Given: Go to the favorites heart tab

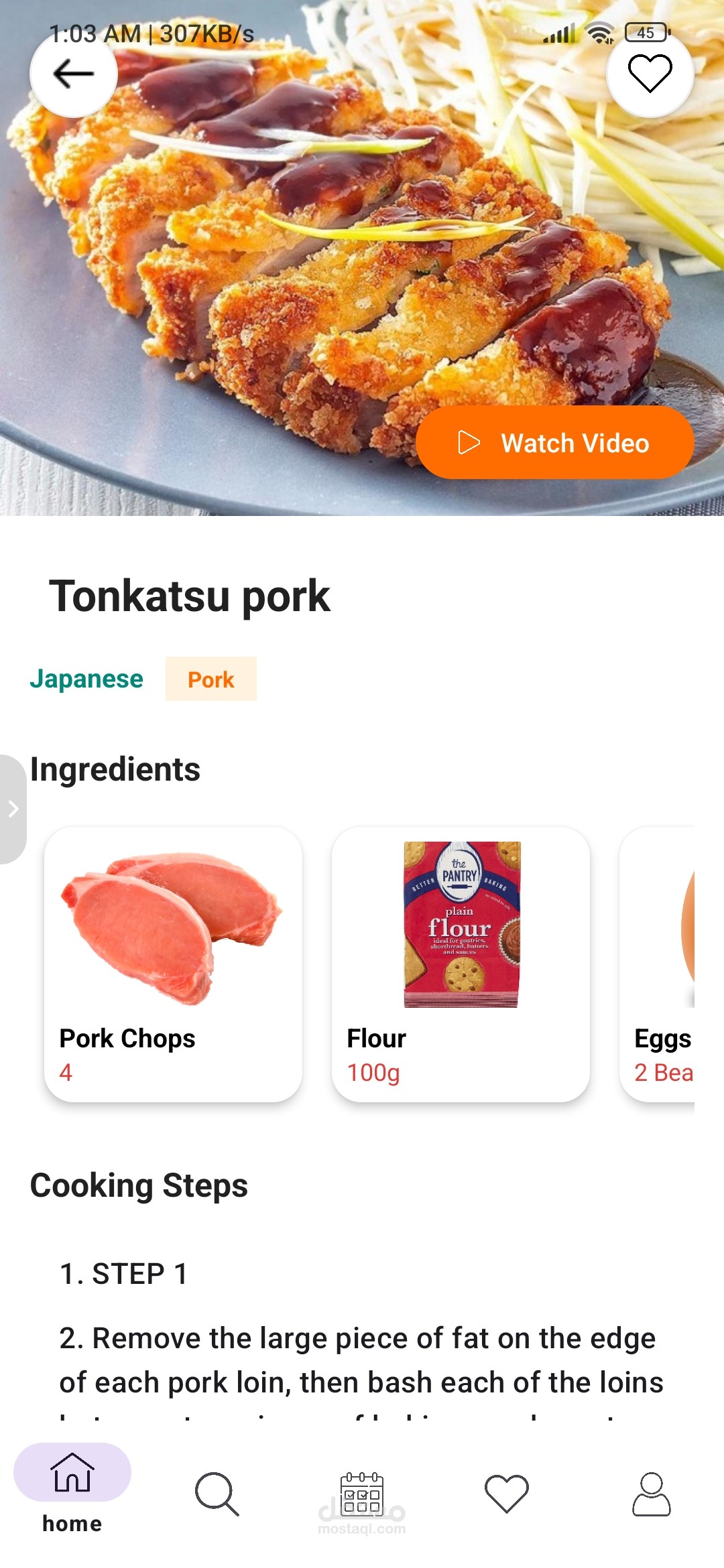Looking at the screenshot, I should pos(507,1493).
